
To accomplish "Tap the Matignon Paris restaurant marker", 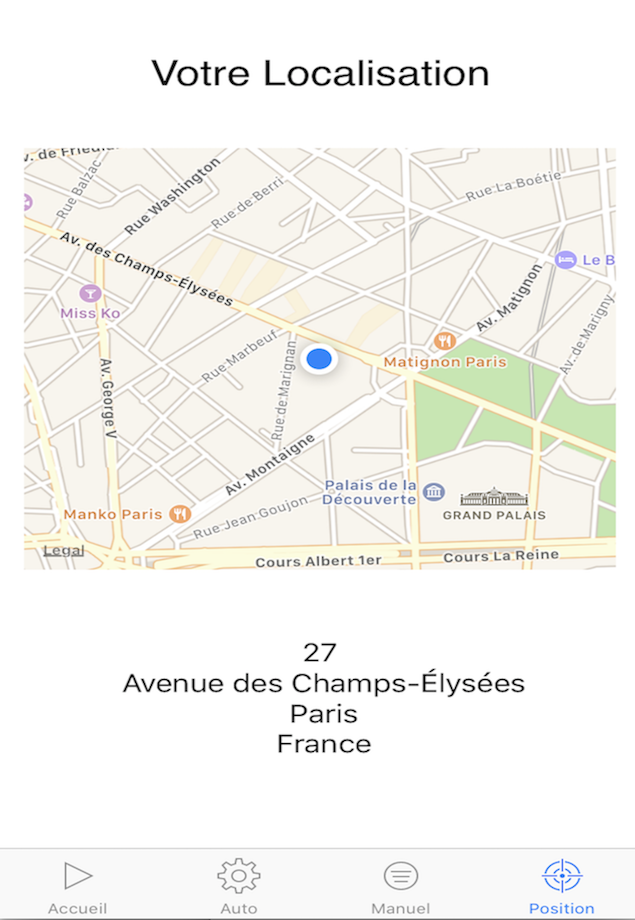I will [x=446, y=341].
